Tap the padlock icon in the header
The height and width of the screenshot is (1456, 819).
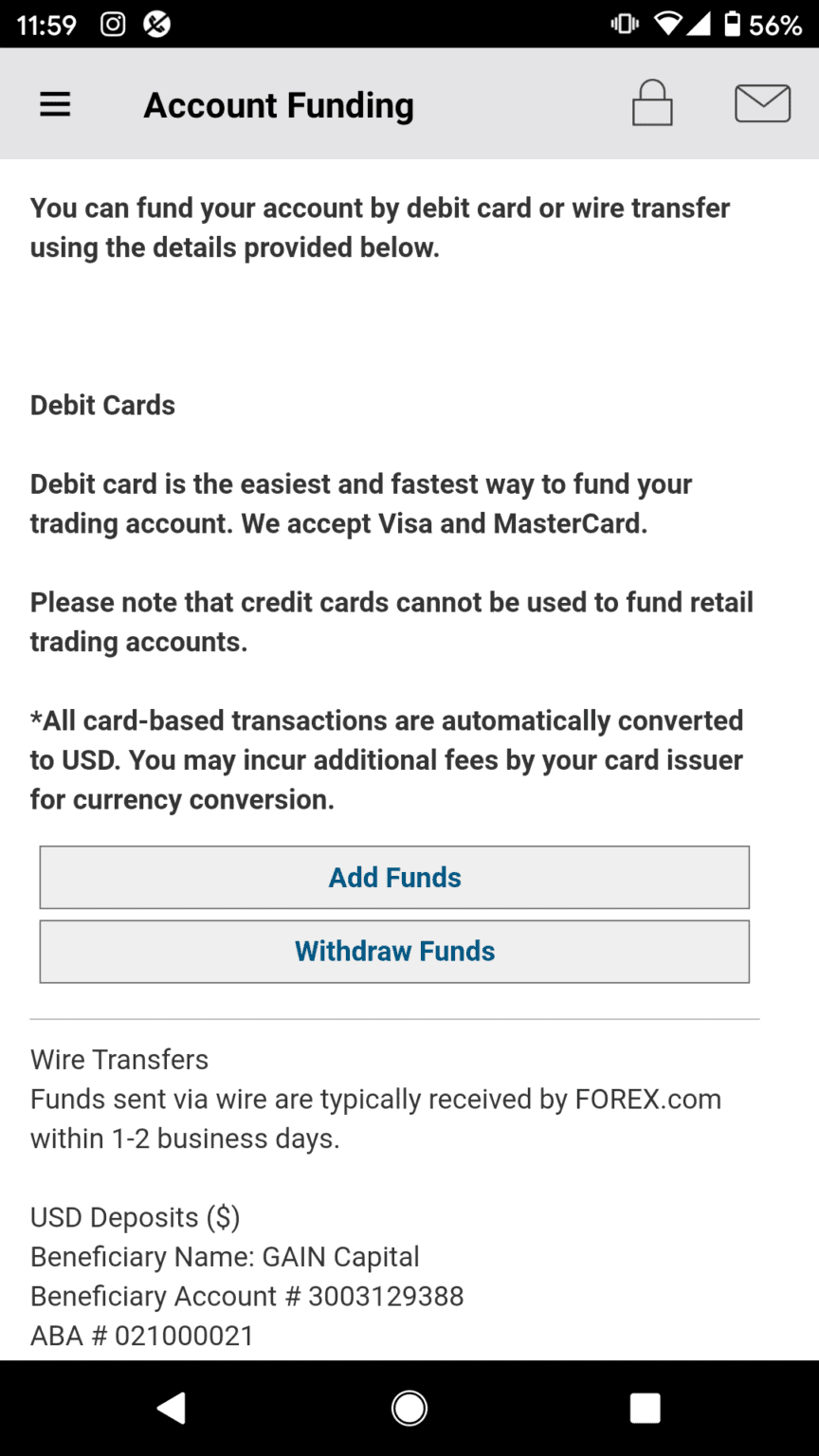pos(652,103)
